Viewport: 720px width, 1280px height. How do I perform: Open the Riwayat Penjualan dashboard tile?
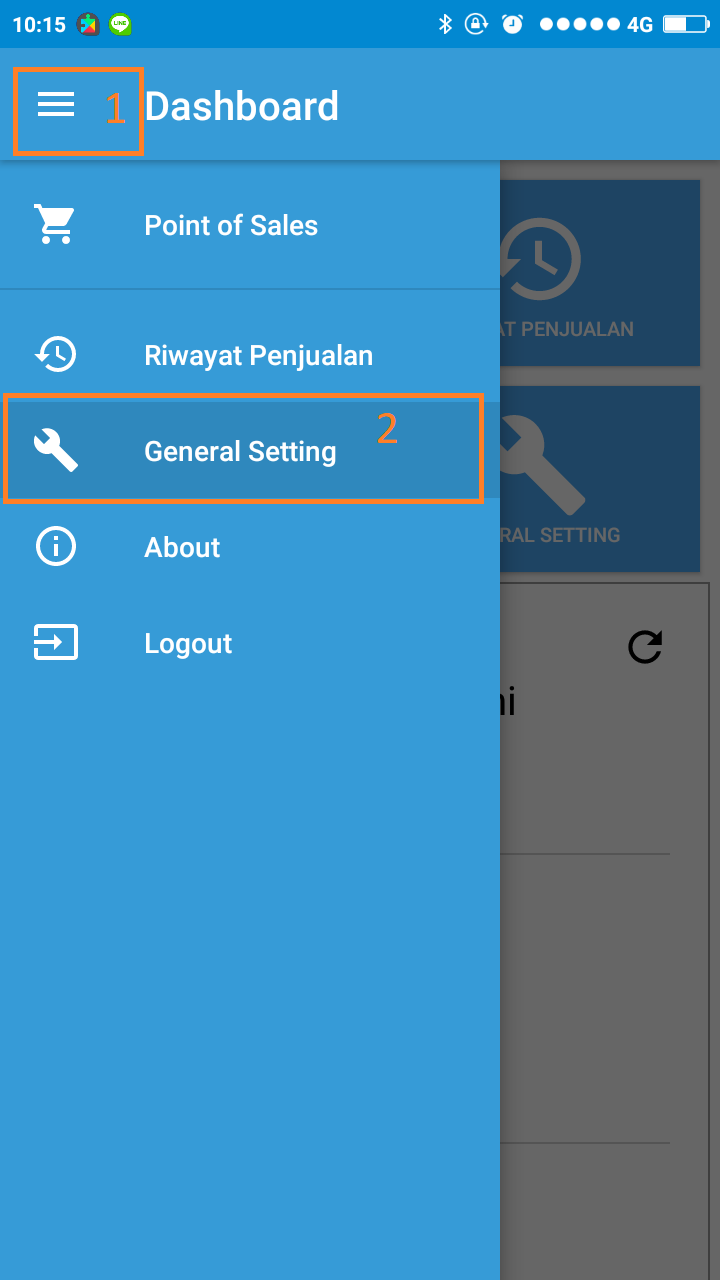[599, 272]
